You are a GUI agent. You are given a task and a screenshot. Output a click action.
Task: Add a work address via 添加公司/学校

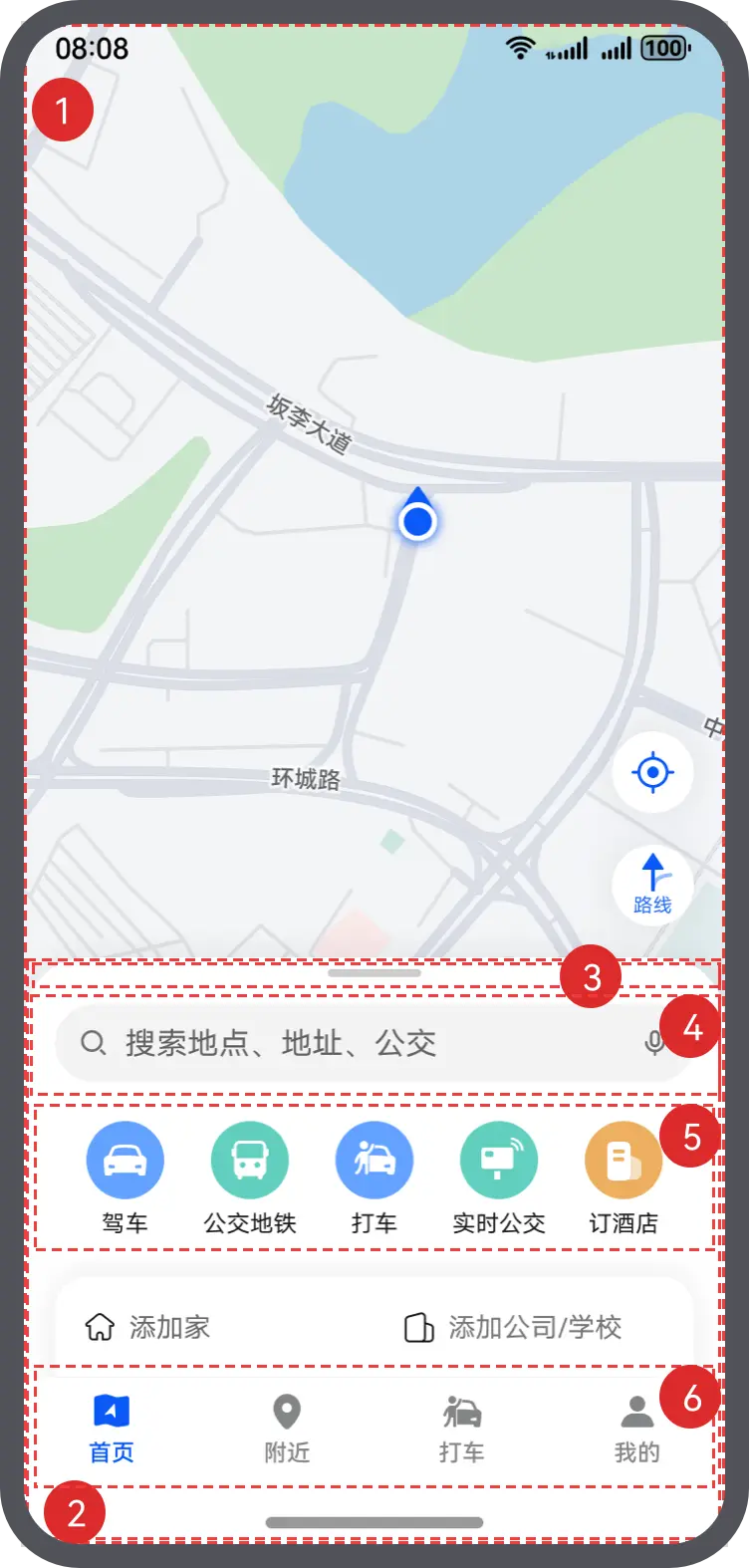coord(513,1327)
